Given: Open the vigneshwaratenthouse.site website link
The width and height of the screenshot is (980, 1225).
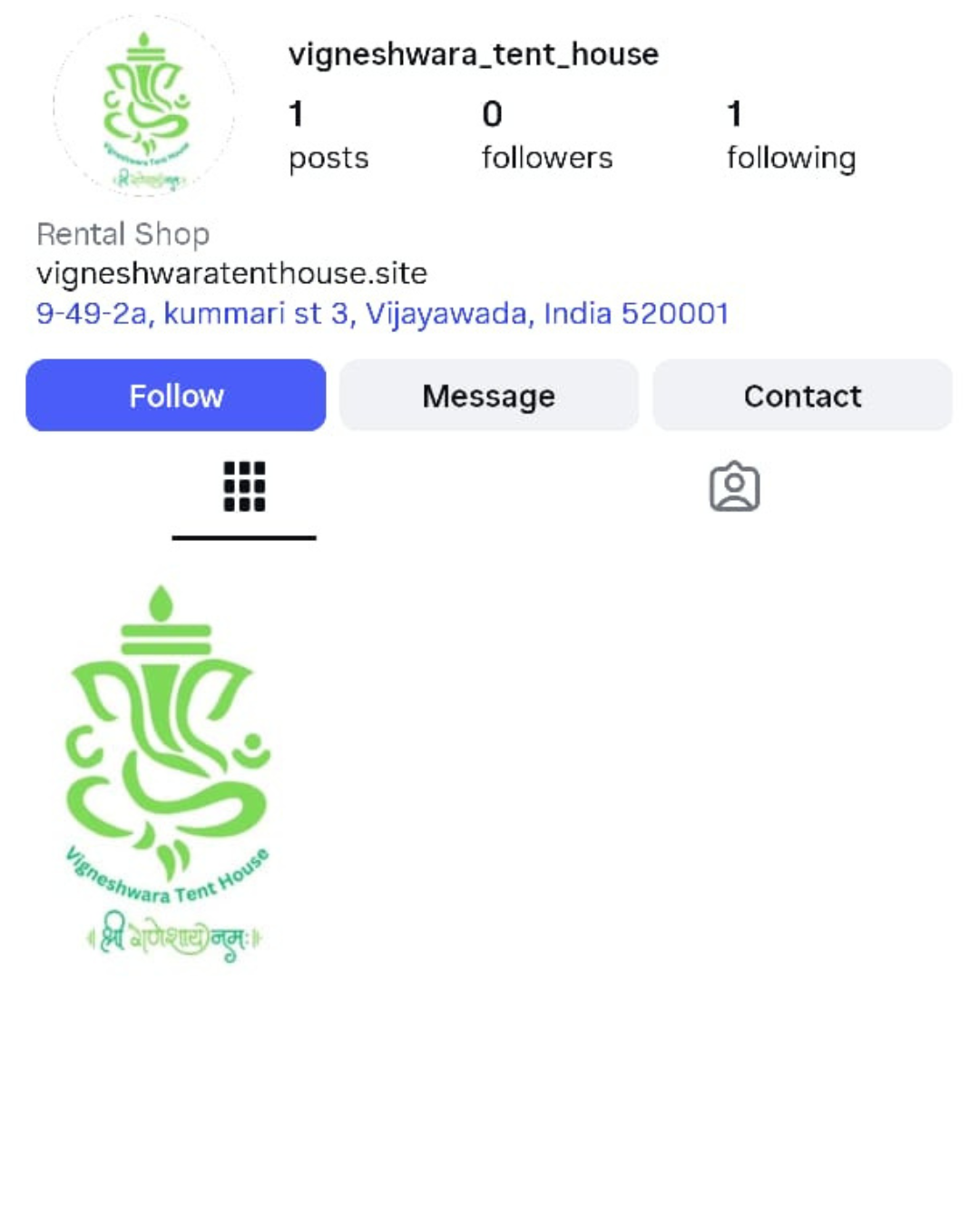Looking at the screenshot, I should click(231, 273).
